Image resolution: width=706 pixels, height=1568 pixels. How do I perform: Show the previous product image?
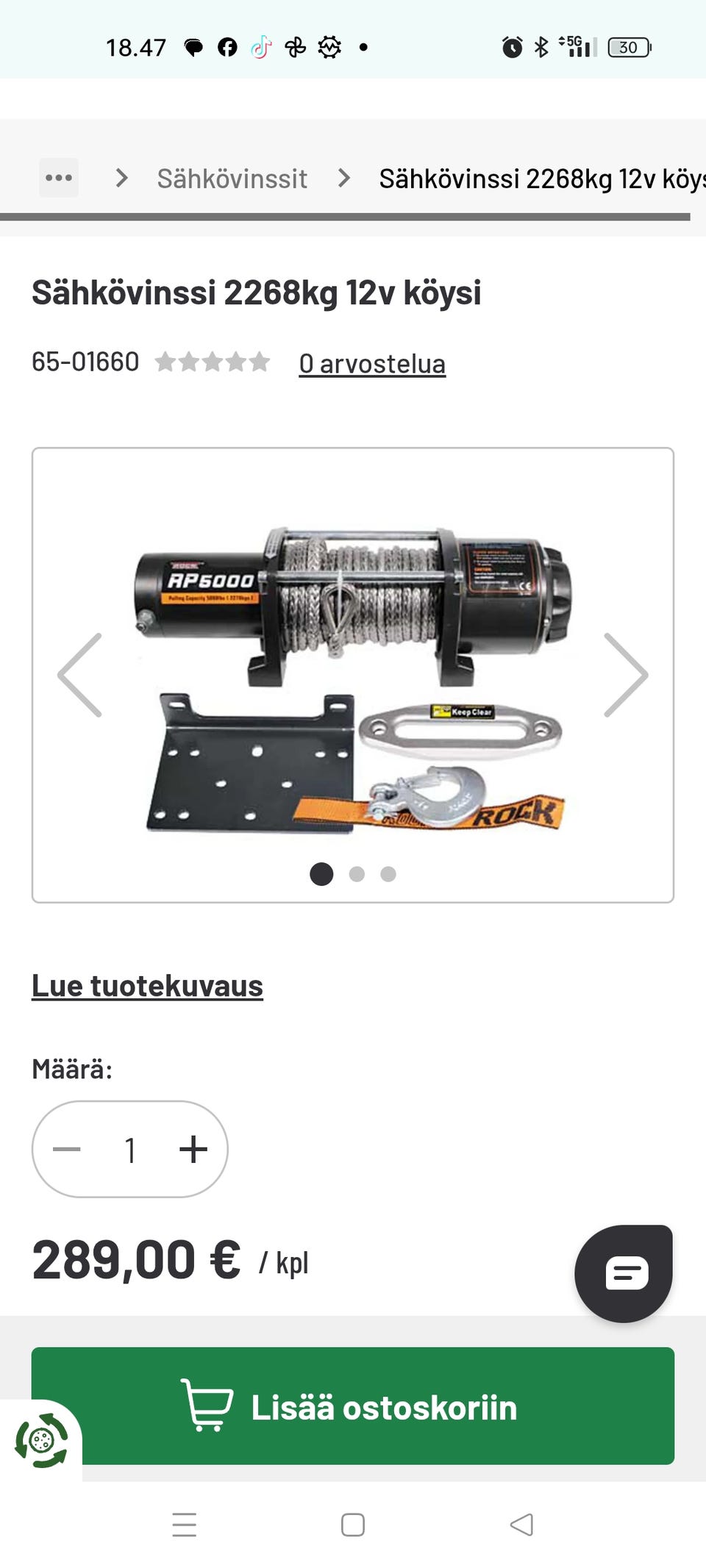click(80, 675)
